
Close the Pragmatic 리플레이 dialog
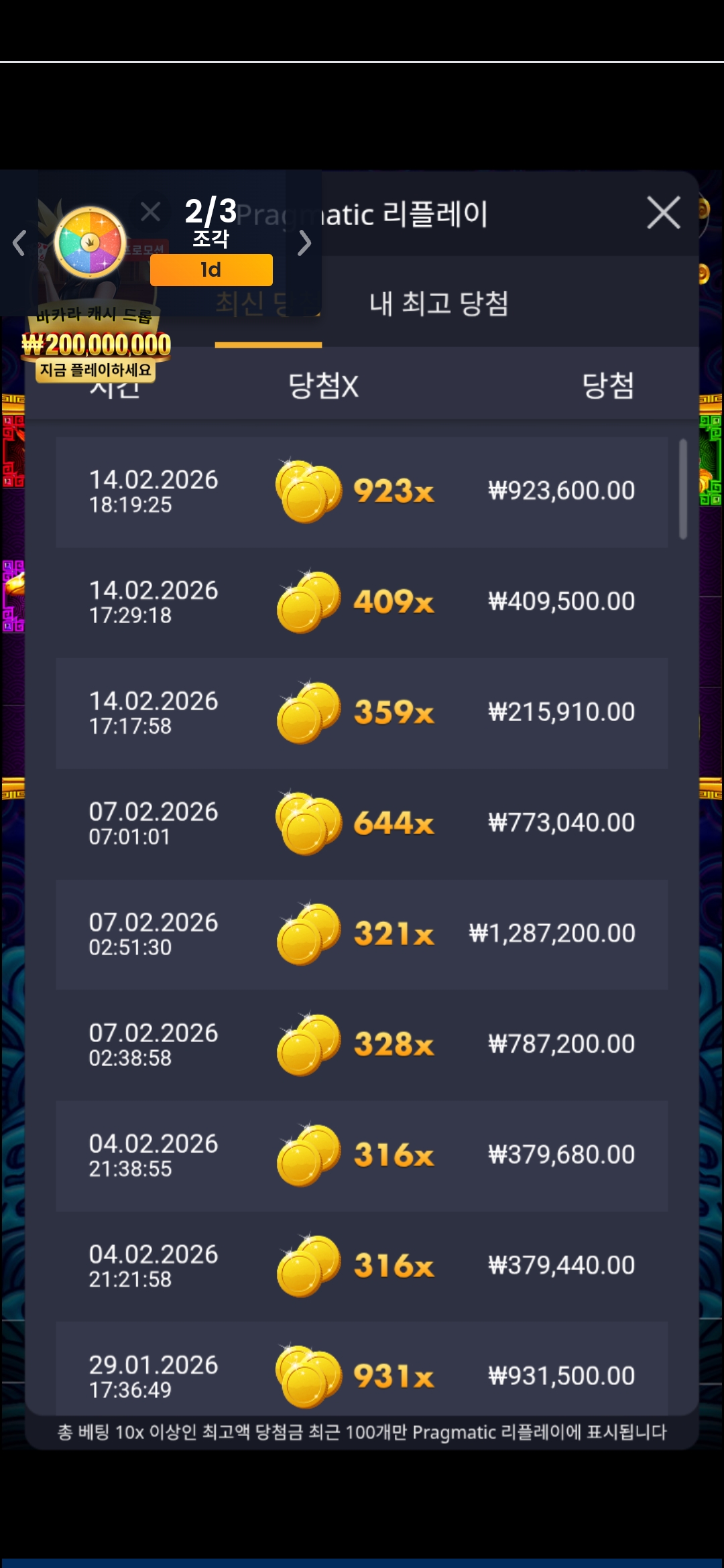click(x=663, y=213)
